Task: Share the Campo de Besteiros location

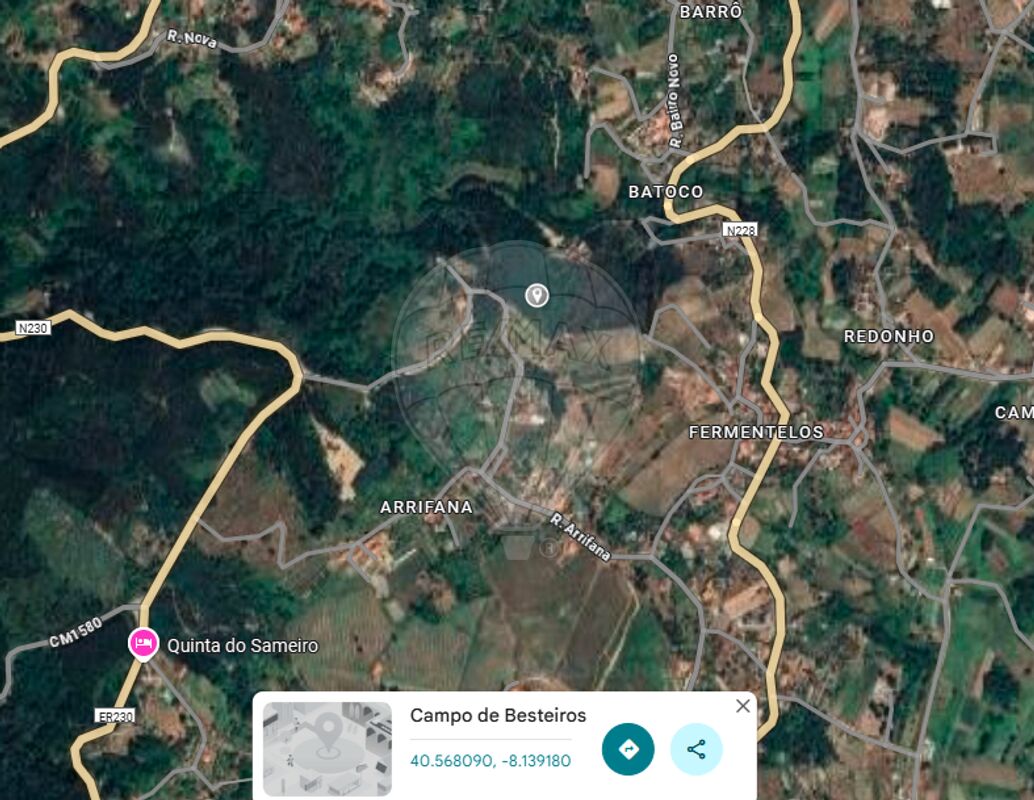Action: click(x=696, y=749)
